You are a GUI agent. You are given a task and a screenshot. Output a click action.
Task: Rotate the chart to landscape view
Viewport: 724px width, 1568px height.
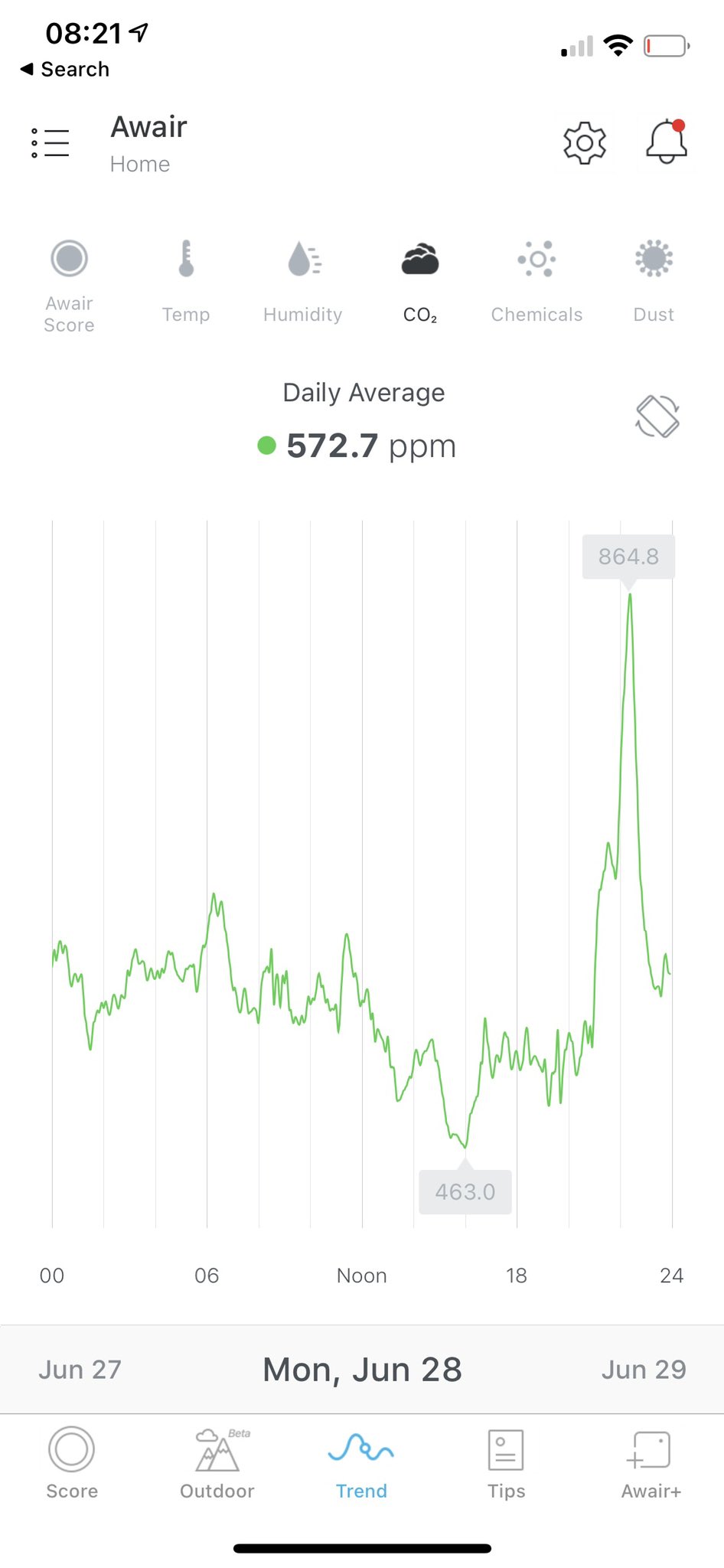657,416
